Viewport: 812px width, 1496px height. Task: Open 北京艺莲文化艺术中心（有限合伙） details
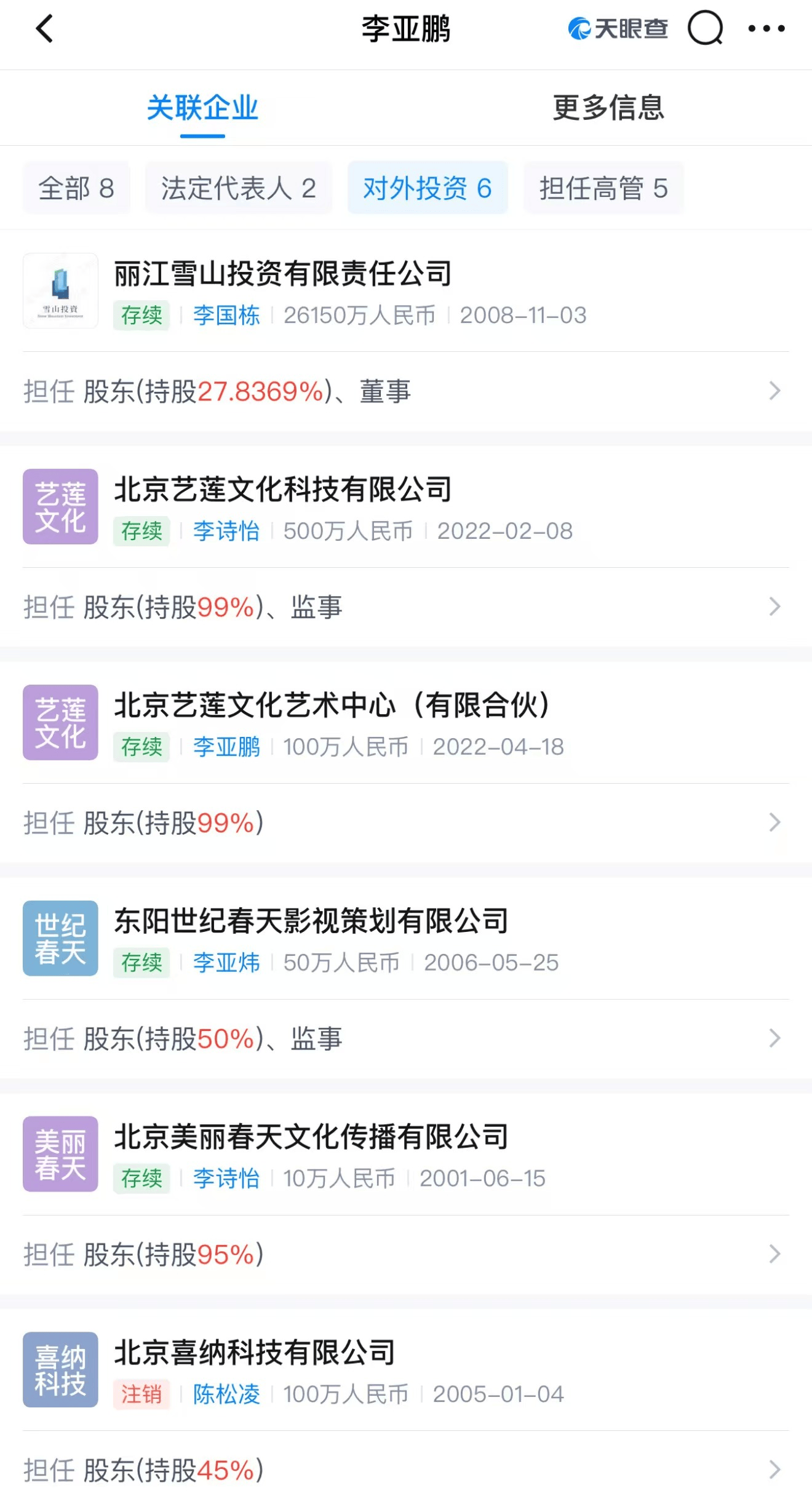(332, 706)
